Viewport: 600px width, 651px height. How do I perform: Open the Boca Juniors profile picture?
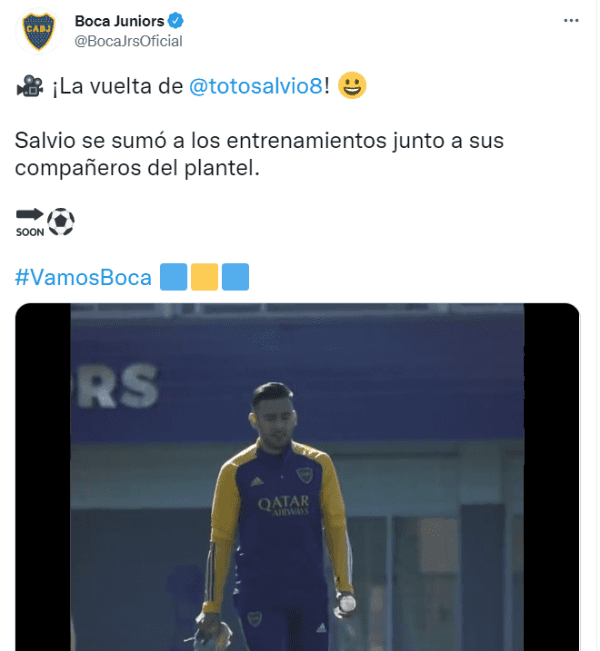[38, 30]
